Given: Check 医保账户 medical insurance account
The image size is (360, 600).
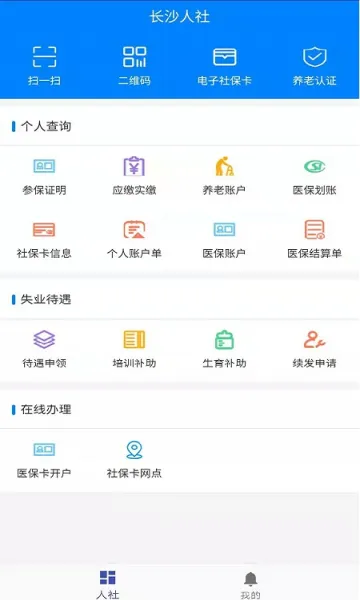Looking at the screenshot, I should 225,240.
